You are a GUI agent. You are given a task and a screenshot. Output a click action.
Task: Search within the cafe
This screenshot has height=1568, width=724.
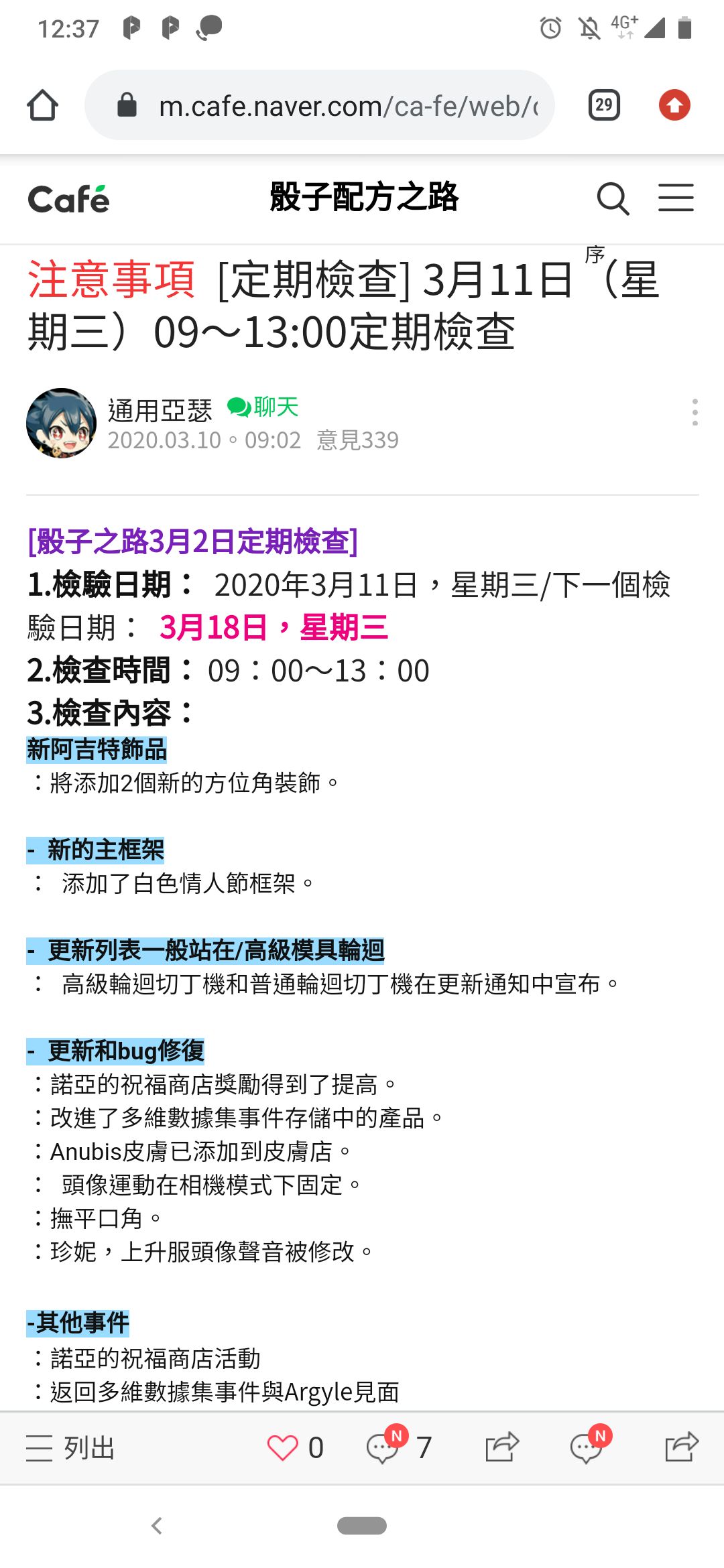pyautogui.click(x=613, y=199)
